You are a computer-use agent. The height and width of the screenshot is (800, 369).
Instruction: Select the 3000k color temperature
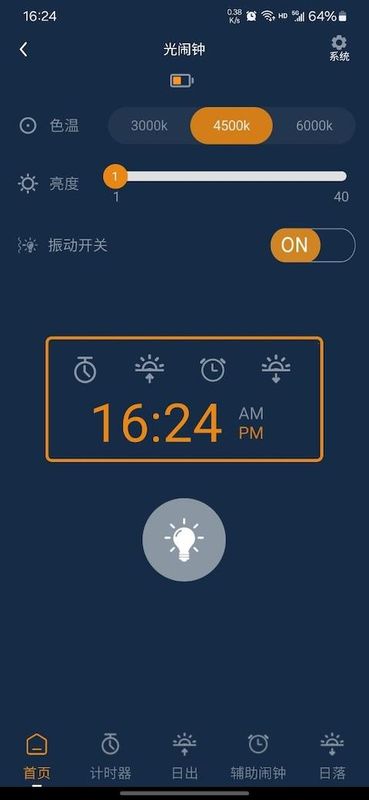(x=149, y=126)
